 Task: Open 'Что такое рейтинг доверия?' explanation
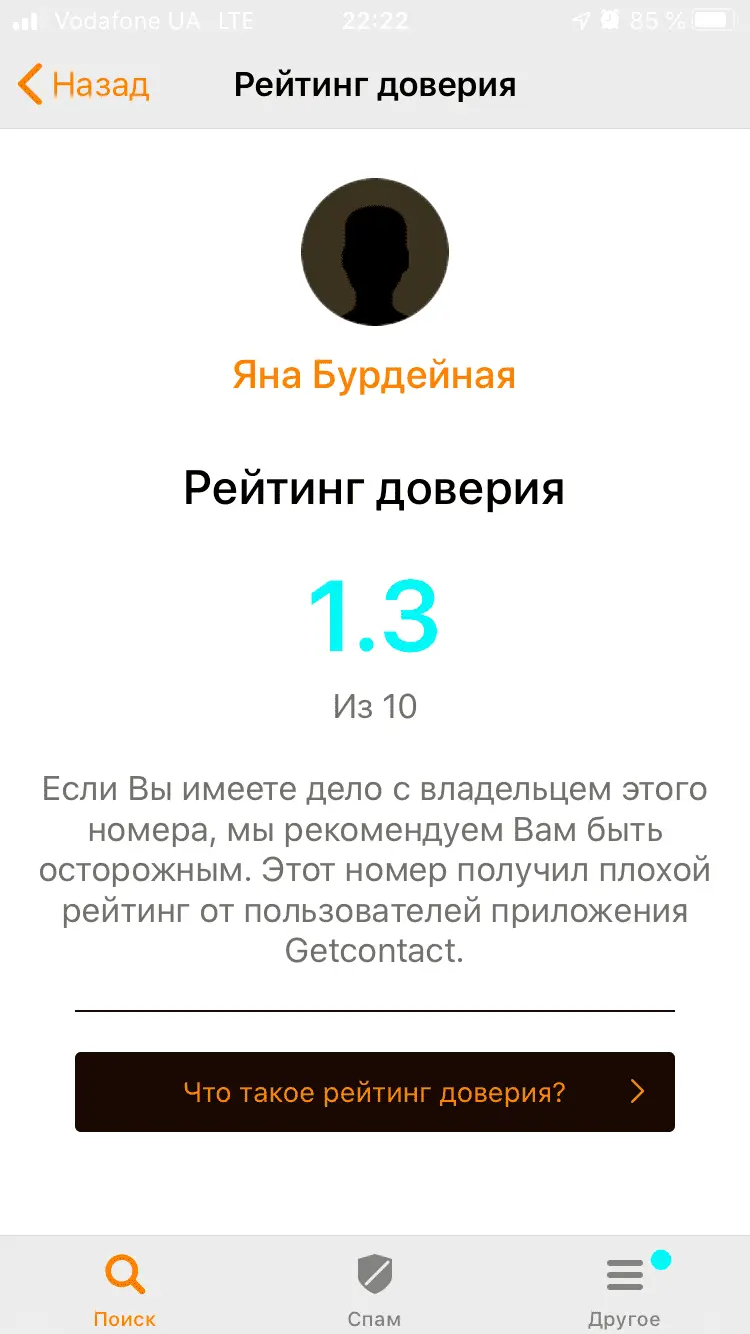tap(374, 1092)
